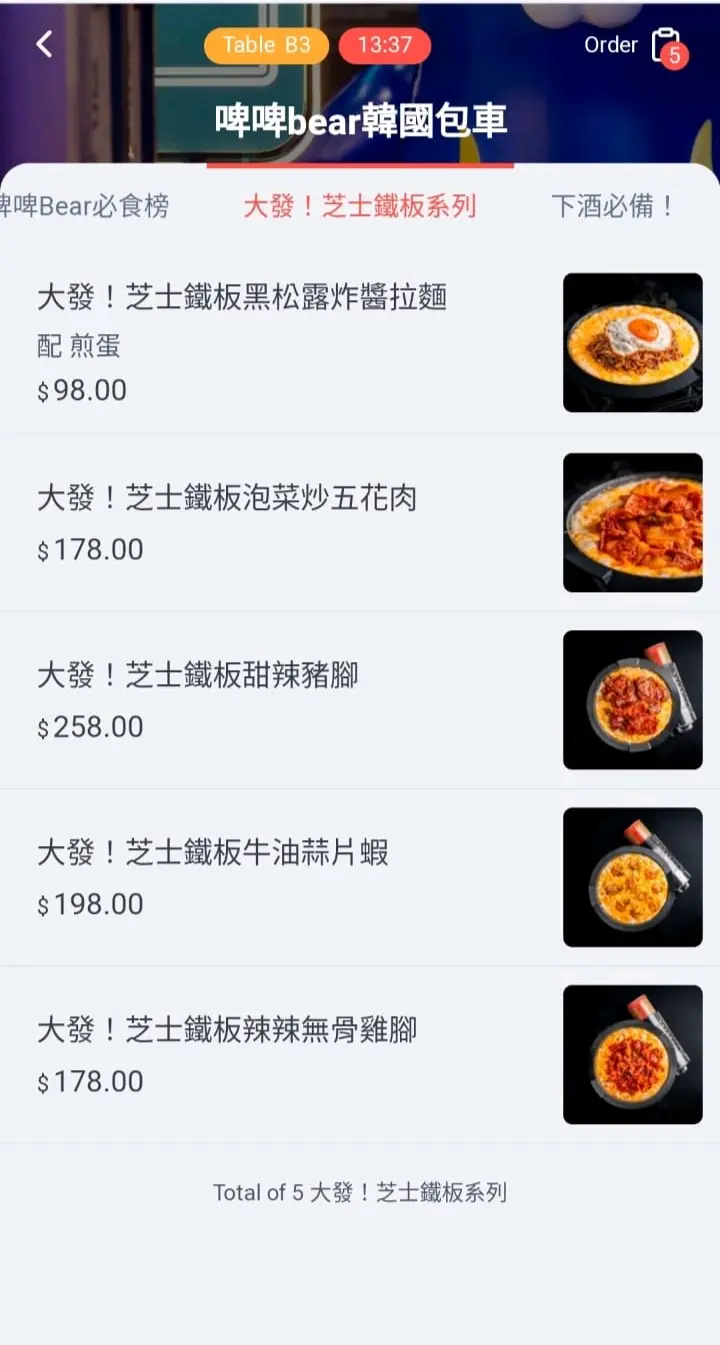This screenshot has height=1345, width=720.
Task: Switch to the 啤啤Bear必食榜 tab
Action: click(85, 206)
